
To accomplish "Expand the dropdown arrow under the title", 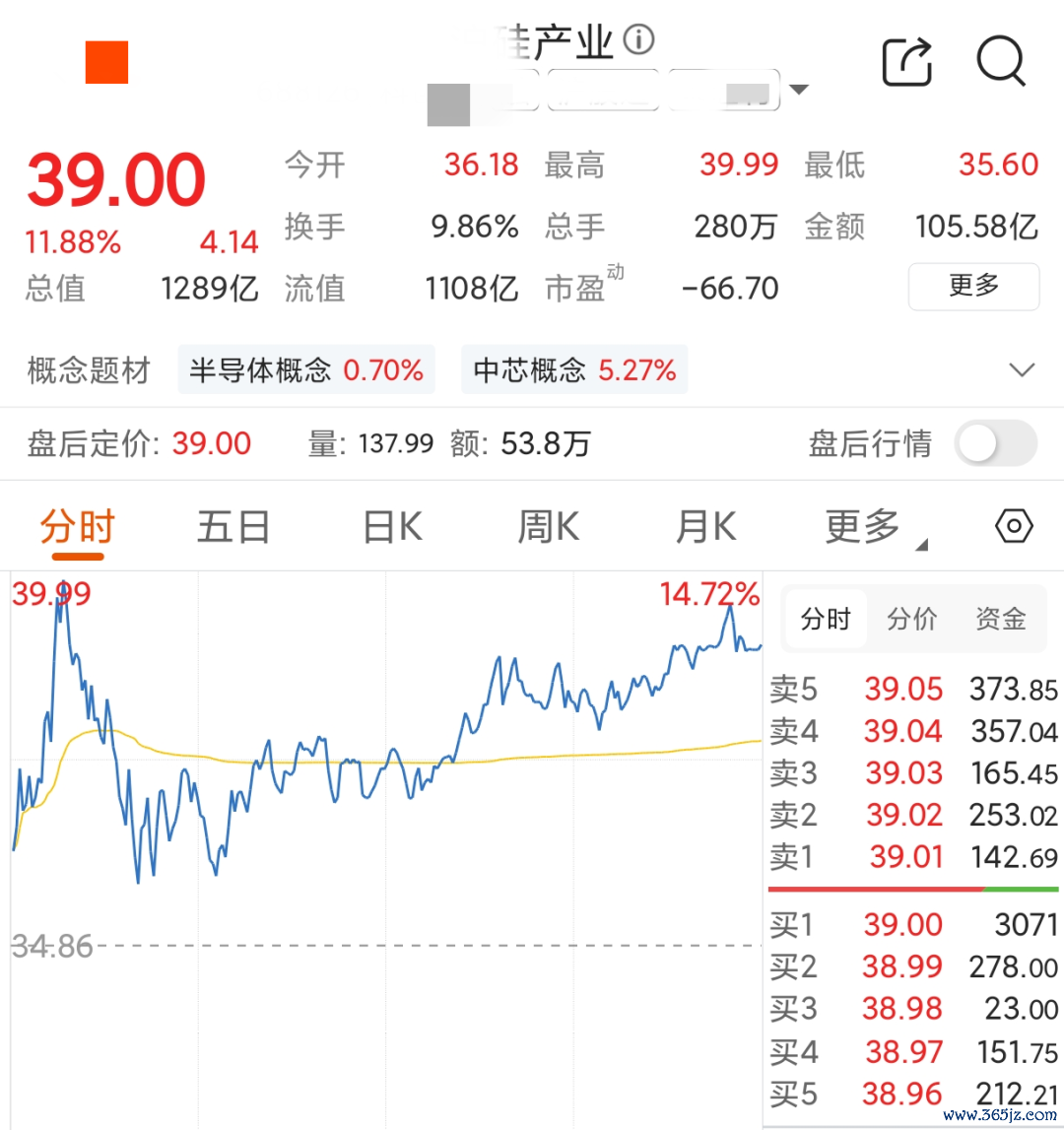I will pyautogui.click(x=799, y=90).
